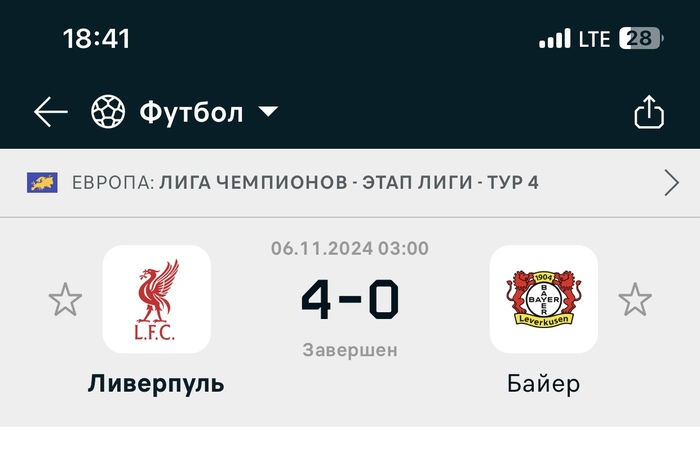This screenshot has width=700, height=452.
Task: Add Ливерпуль to favorites with star
Action: (66, 299)
